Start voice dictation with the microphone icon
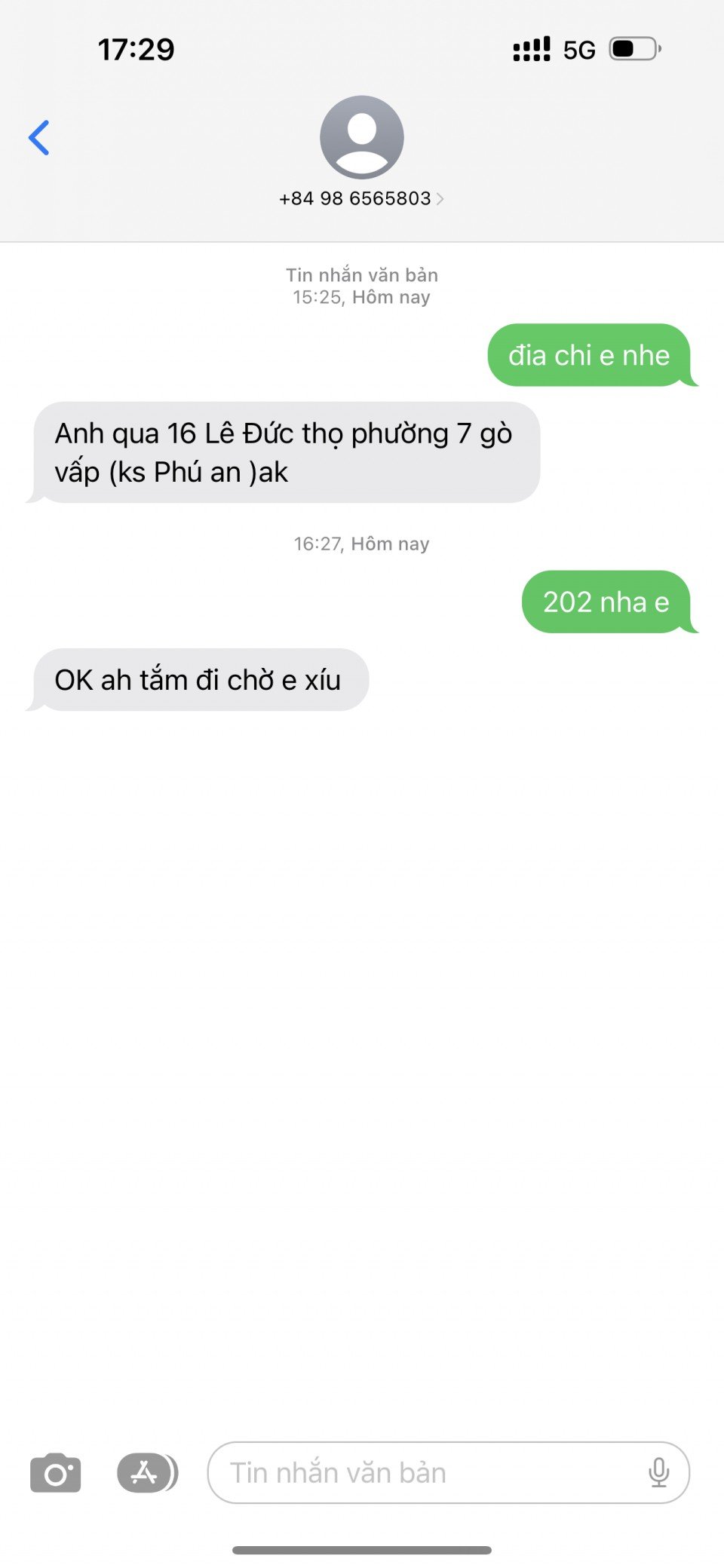724x1568 pixels. (658, 1472)
